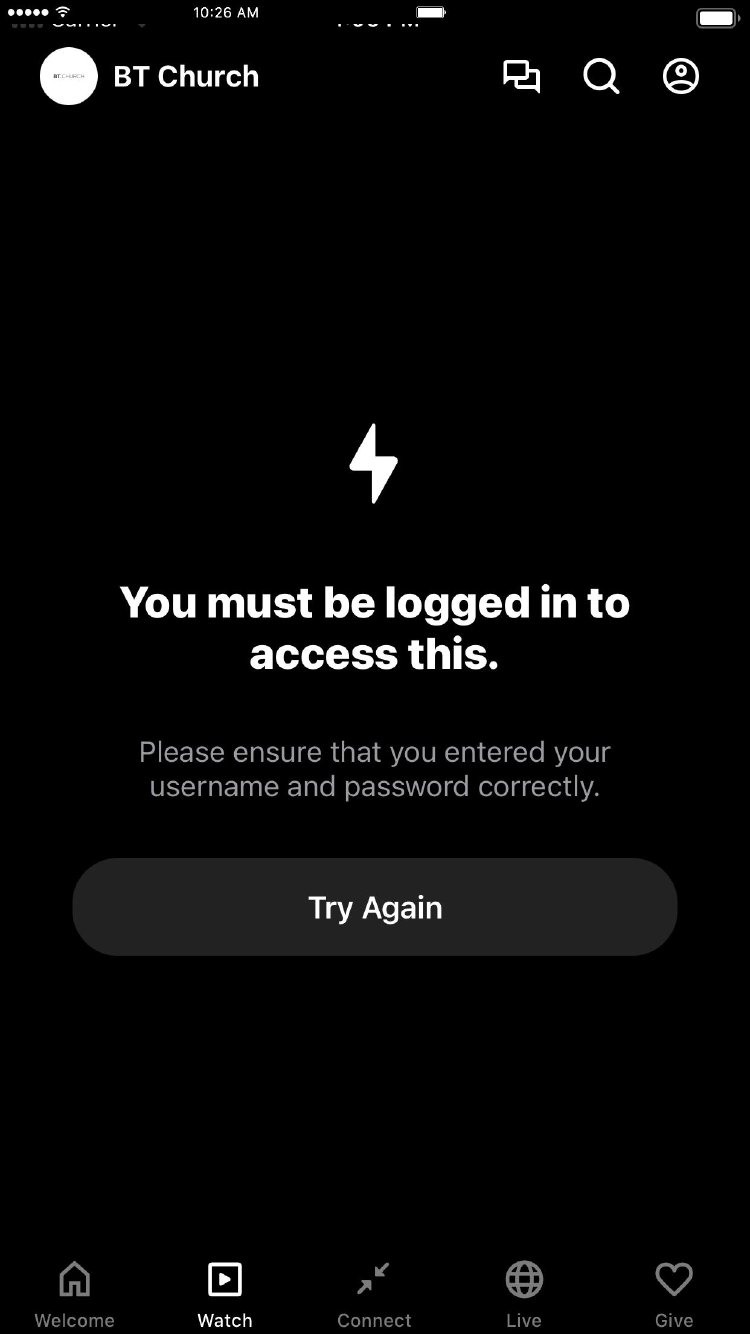Open the search icon

[601, 77]
